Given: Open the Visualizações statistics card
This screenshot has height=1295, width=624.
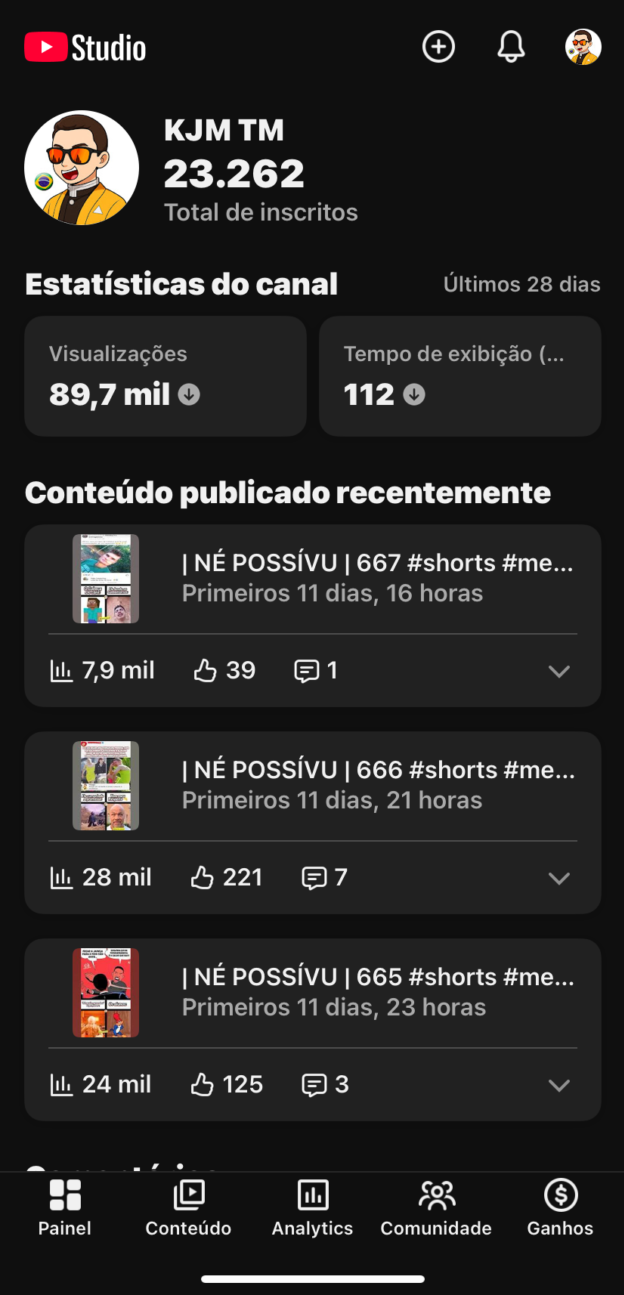Looking at the screenshot, I should tap(165, 376).
